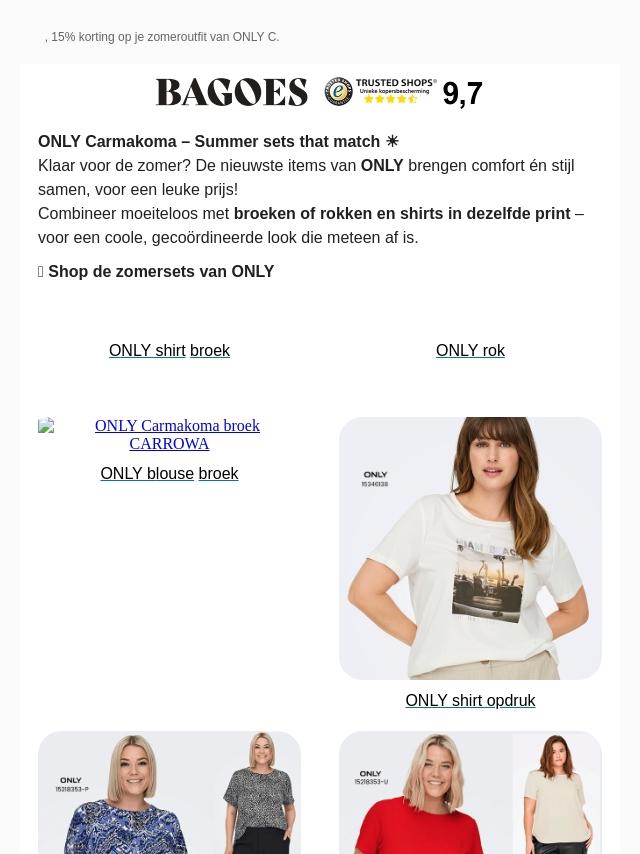Open the Trusted Shops rating badge

pyautogui.click(x=403, y=92)
